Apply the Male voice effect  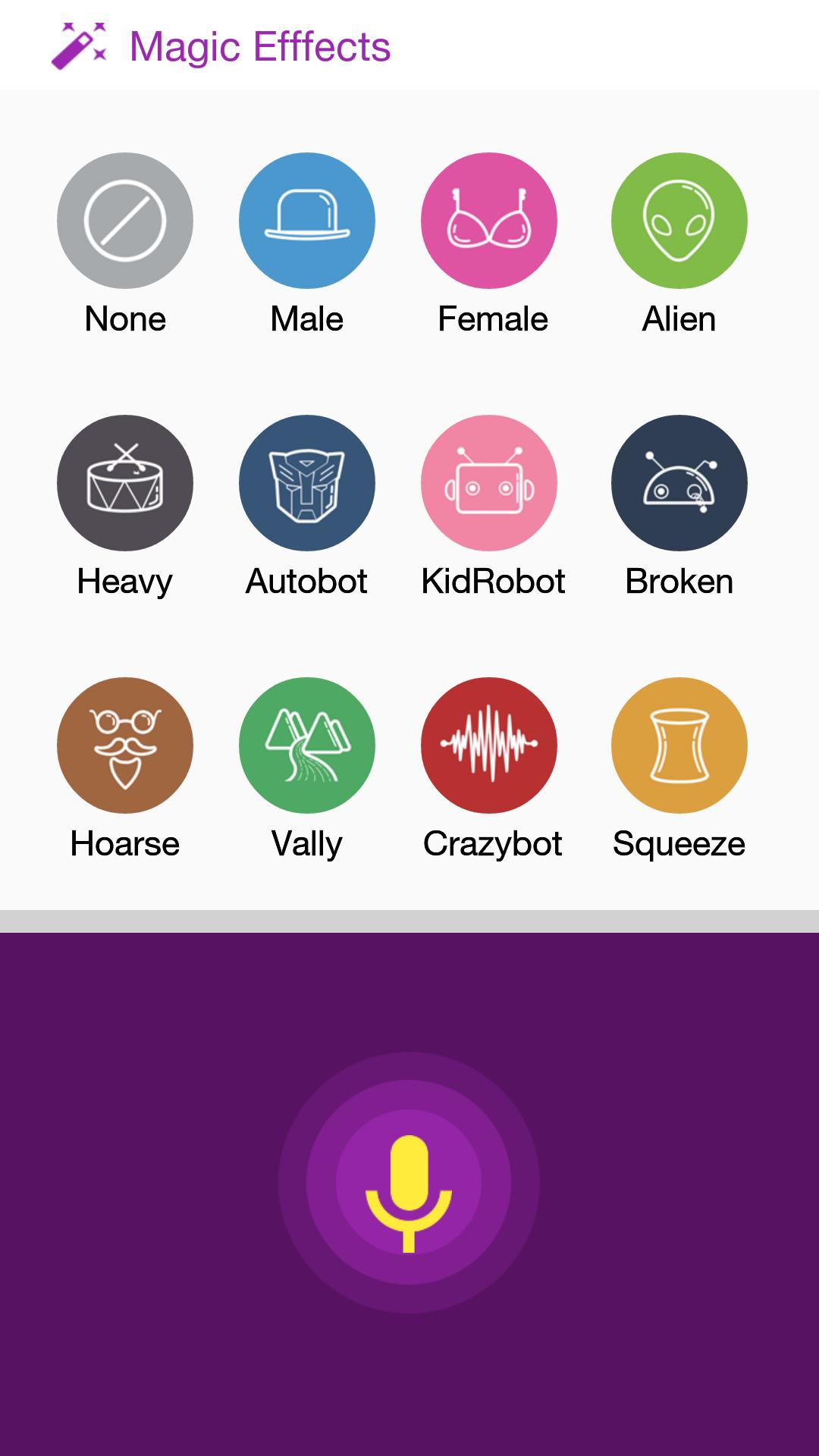(306, 220)
